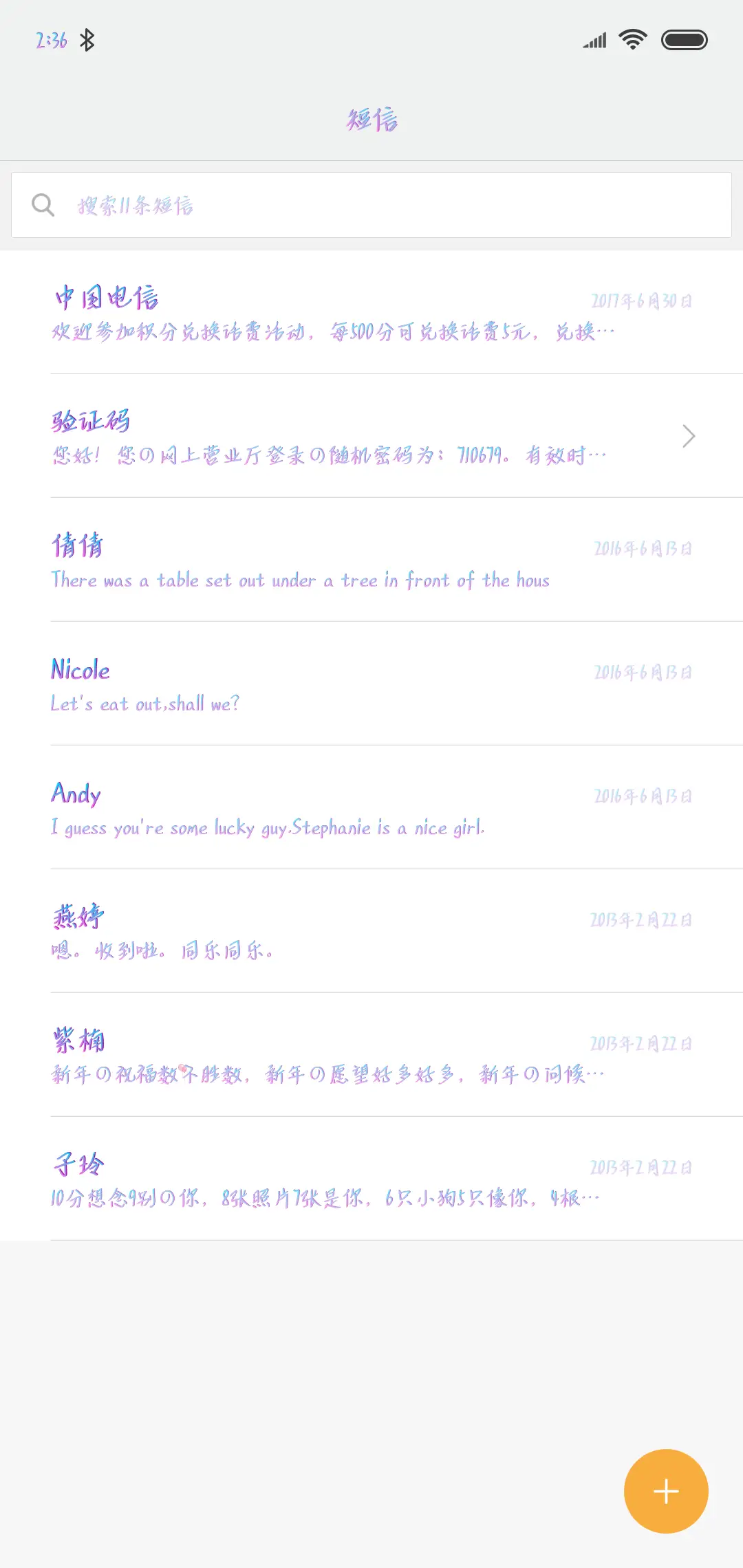
Task: Expand the 验证码 thread via right chevron
Action: 689,435
